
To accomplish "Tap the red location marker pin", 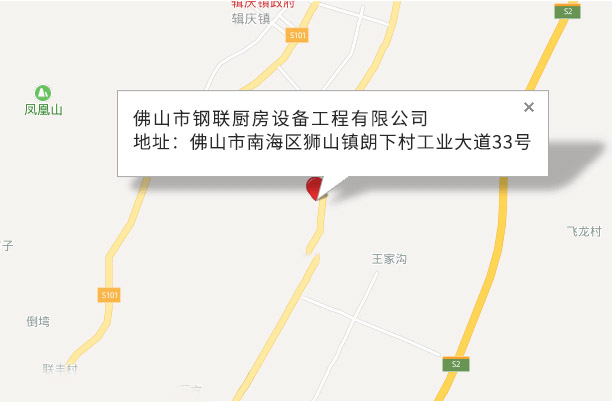I will (313, 188).
